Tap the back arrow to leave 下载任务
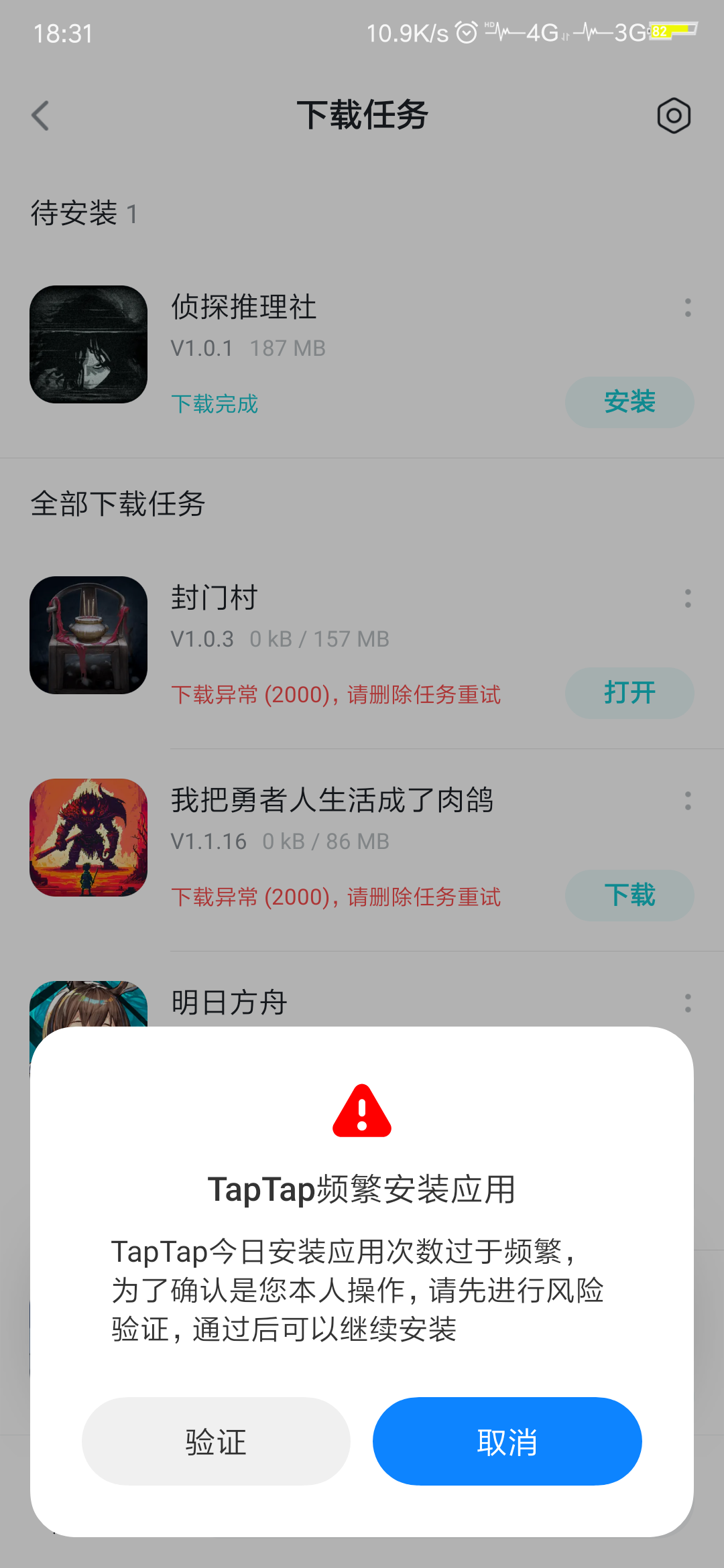724x1568 pixels. [x=40, y=115]
